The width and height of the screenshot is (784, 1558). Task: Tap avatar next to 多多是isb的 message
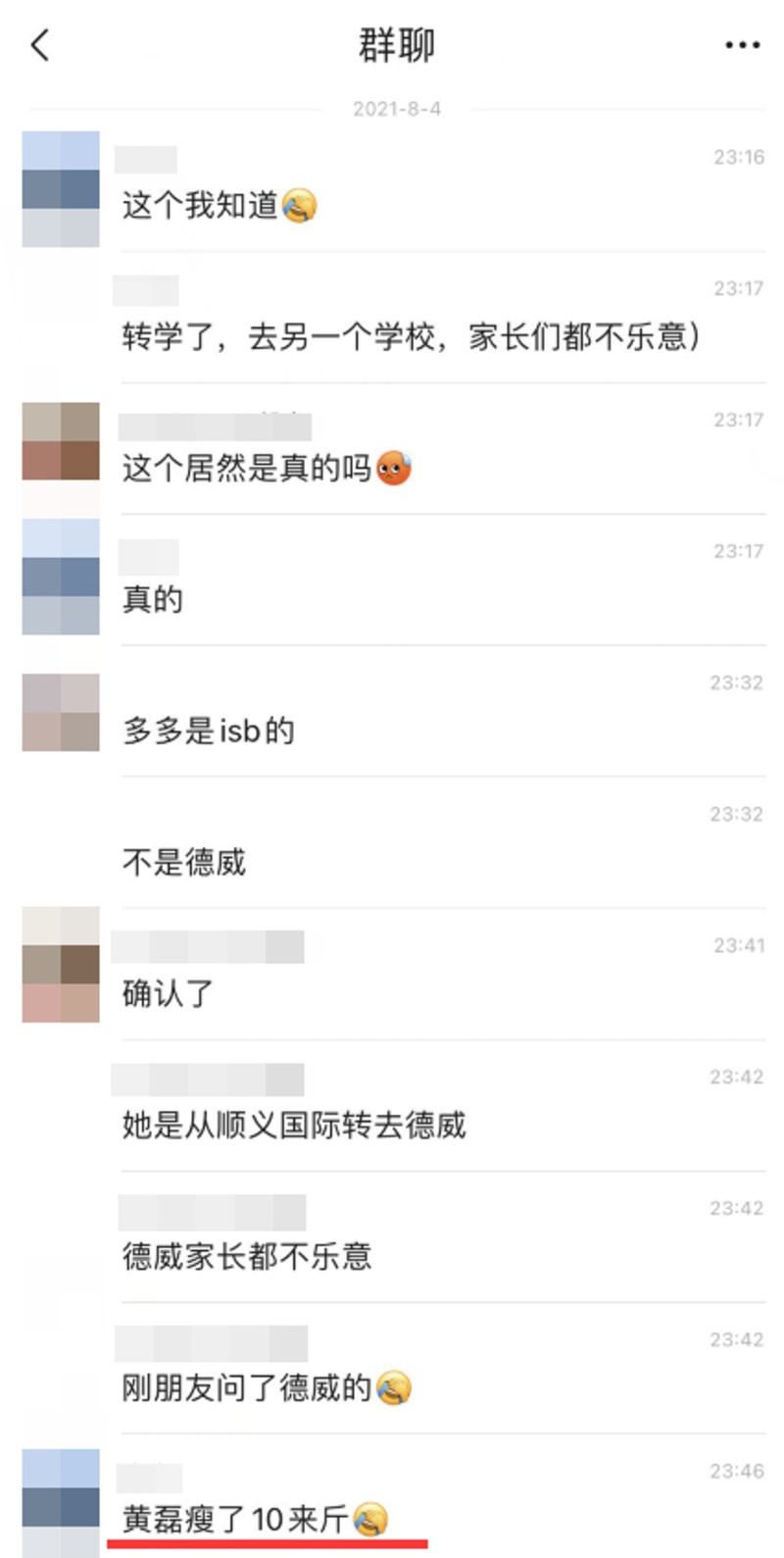(61, 712)
